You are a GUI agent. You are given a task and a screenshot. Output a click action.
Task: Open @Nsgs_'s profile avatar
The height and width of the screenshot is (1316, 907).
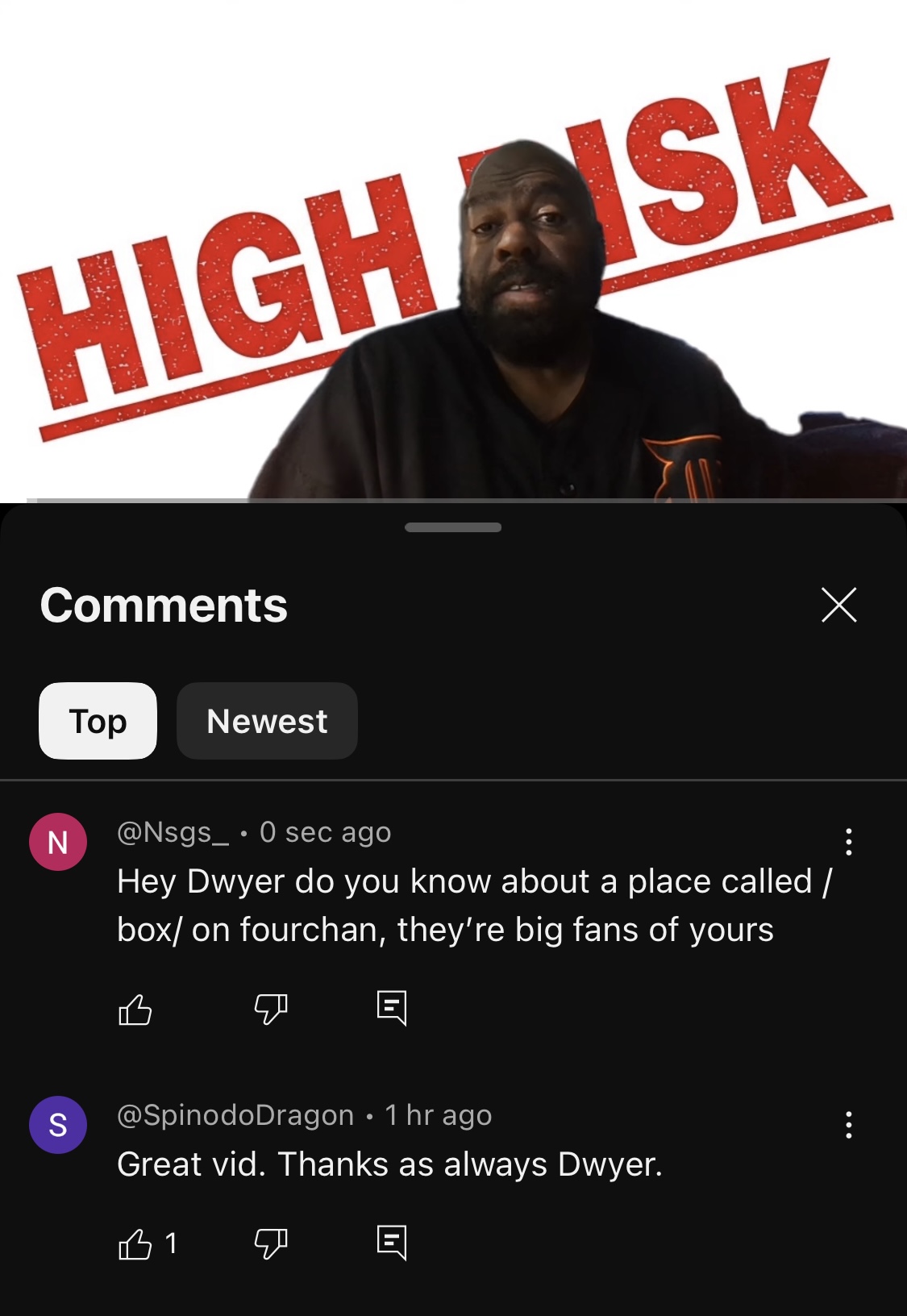pos(58,842)
